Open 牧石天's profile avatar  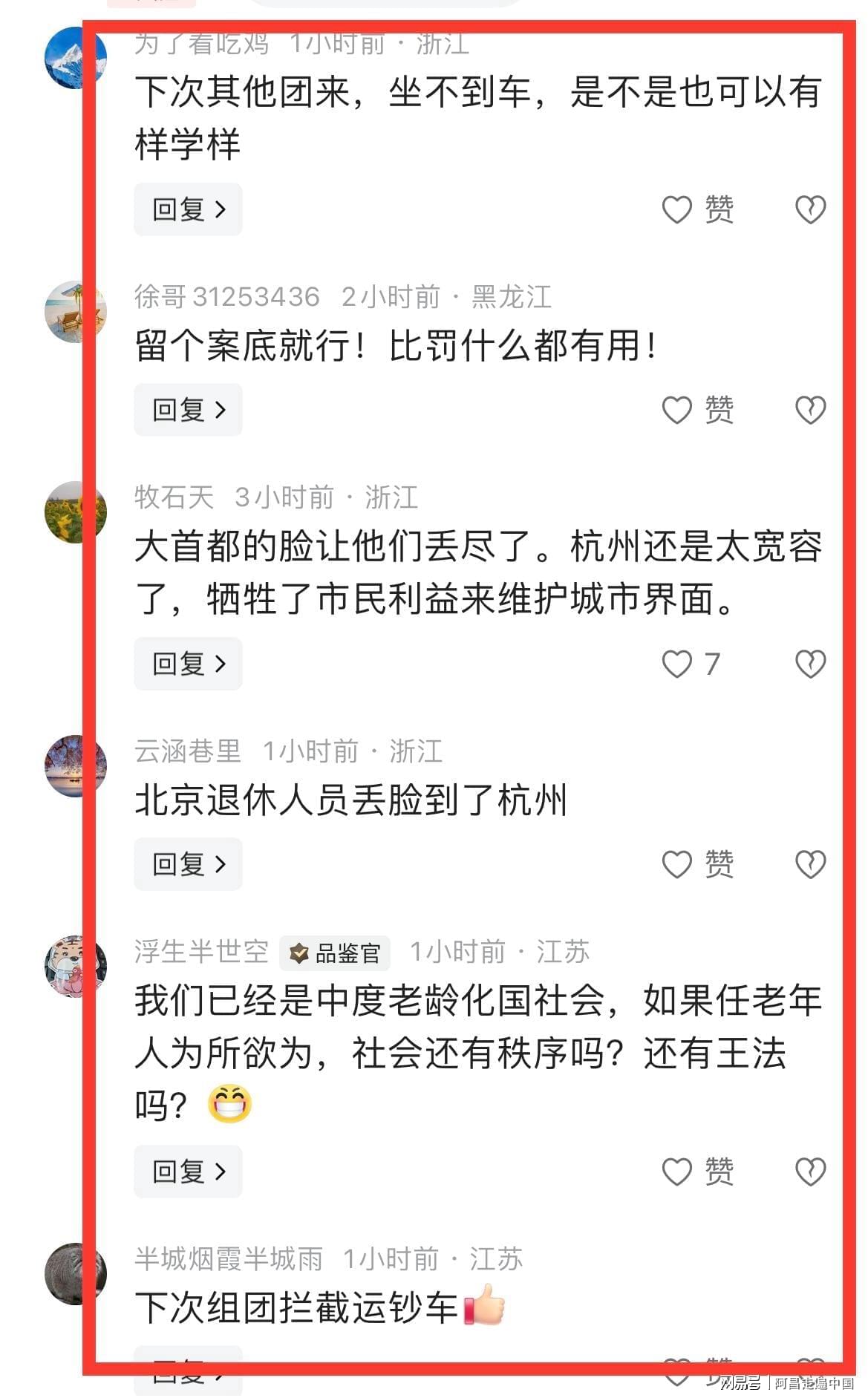tap(75, 512)
